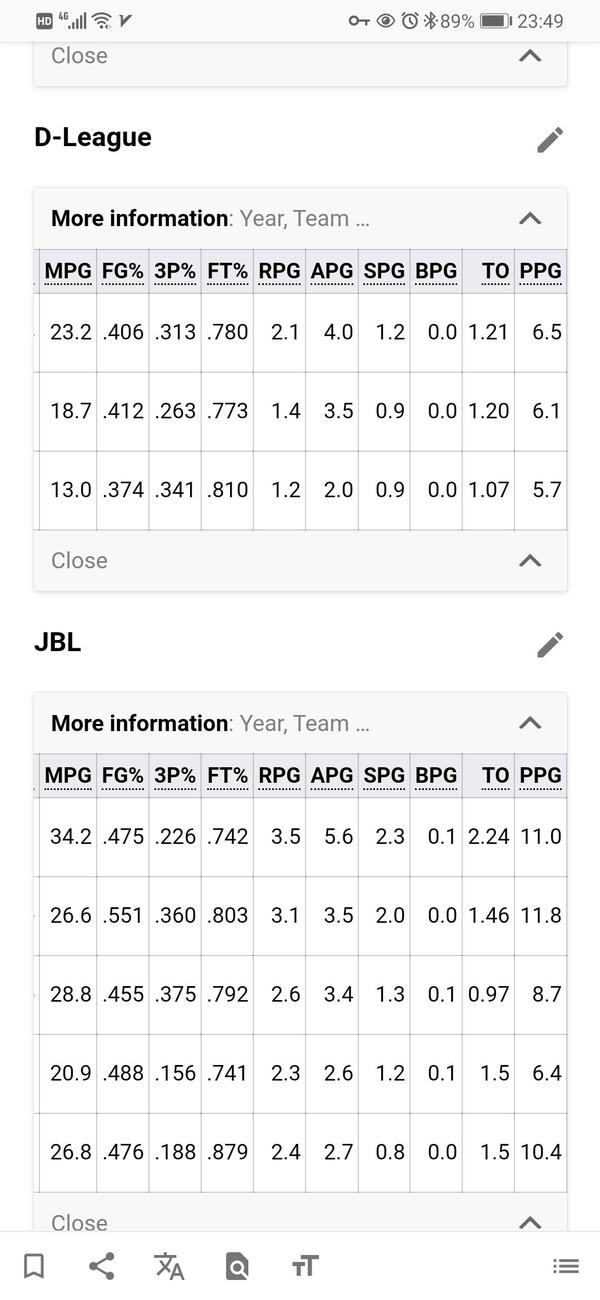The width and height of the screenshot is (600, 1300).
Task: Edit the D-League section
Action: (550, 140)
